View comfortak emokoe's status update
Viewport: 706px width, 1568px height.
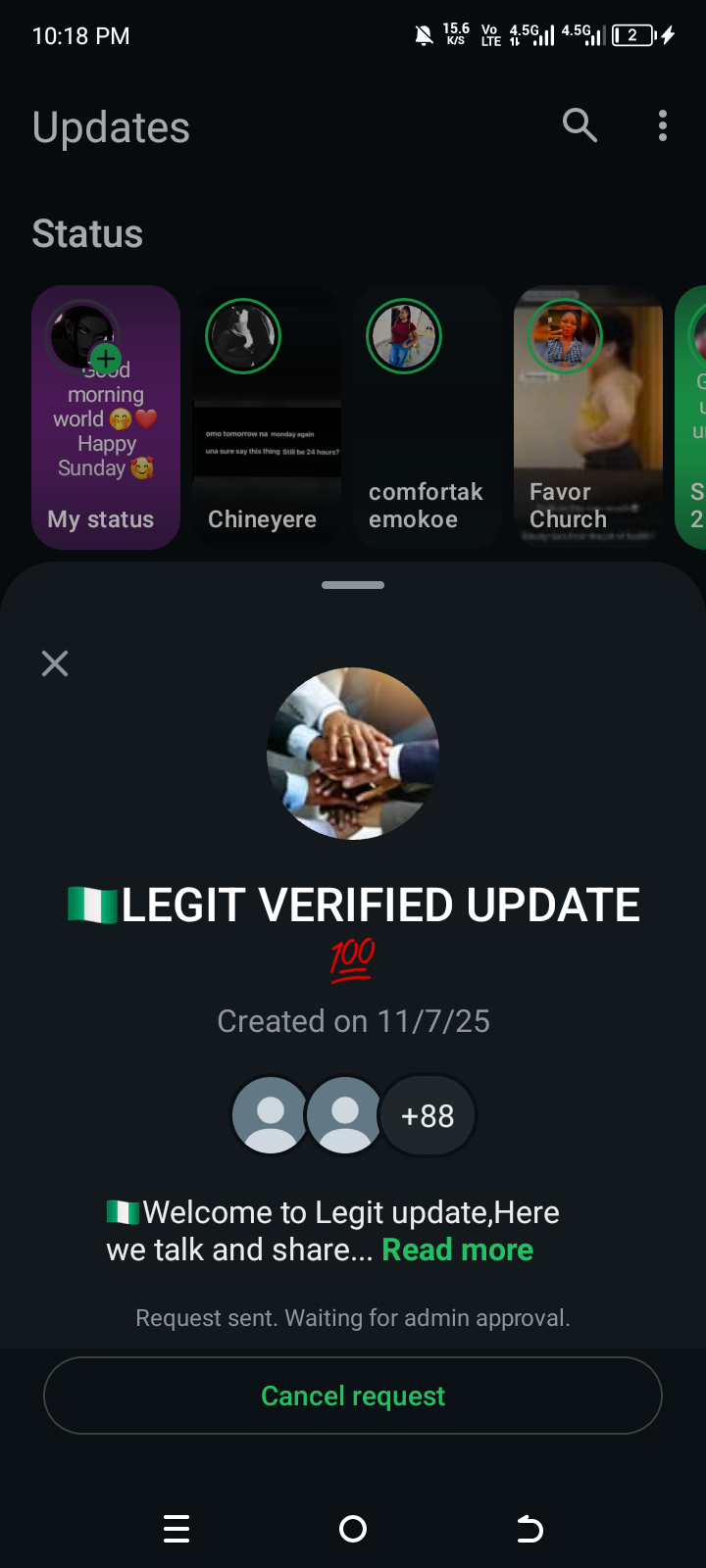click(428, 417)
